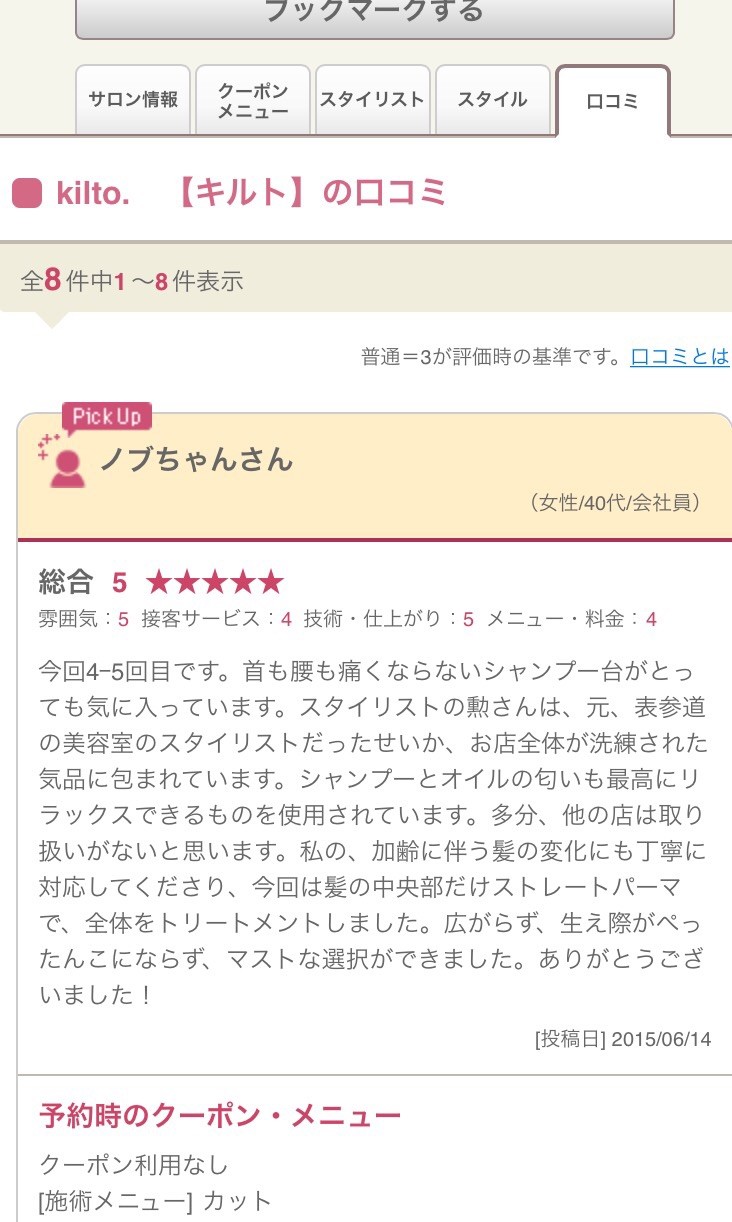The width and height of the screenshot is (732, 1222).
Task: Open the クーポンメニュー tab
Action: (x=253, y=100)
